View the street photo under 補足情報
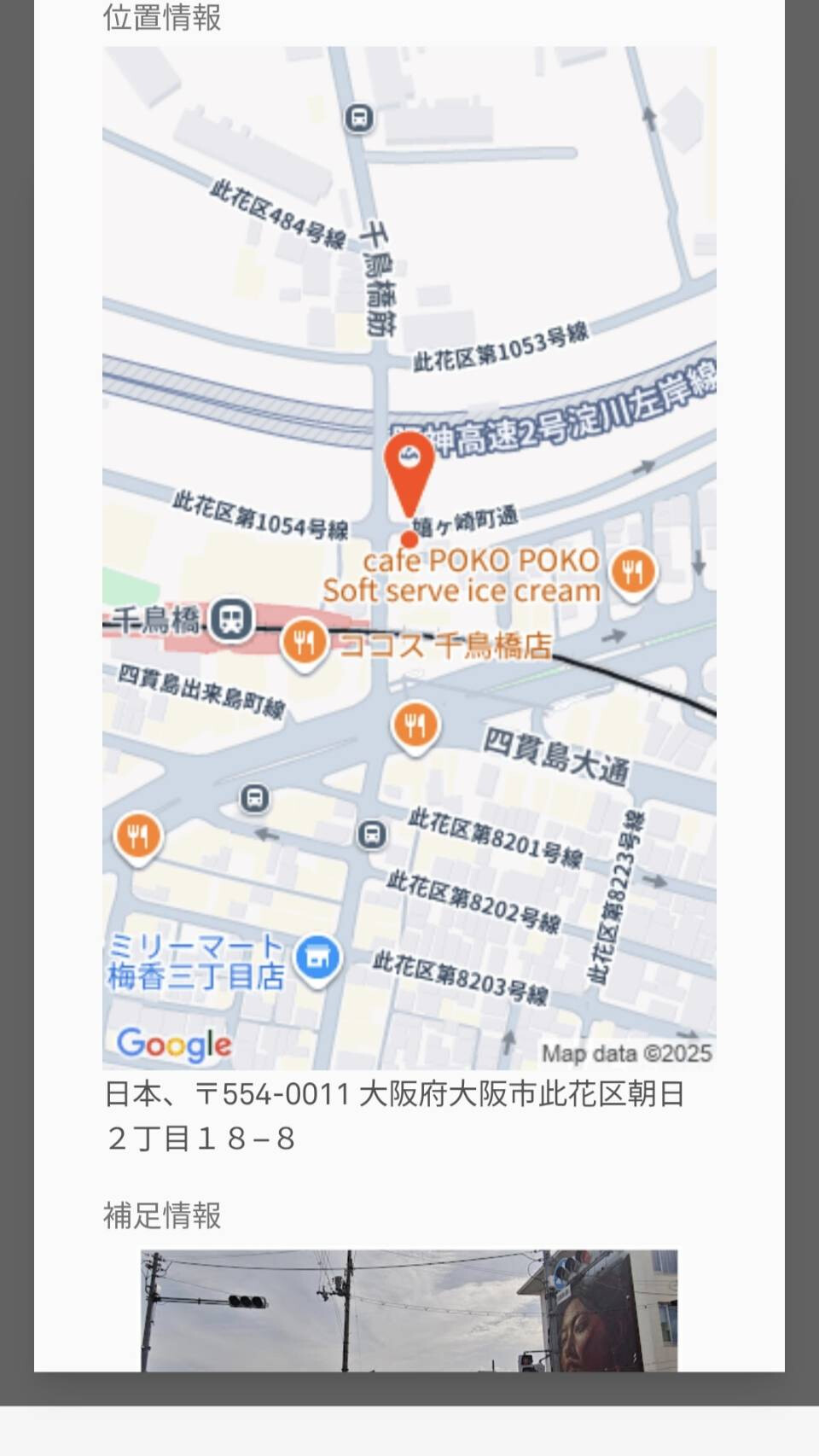 tap(409, 1310)
